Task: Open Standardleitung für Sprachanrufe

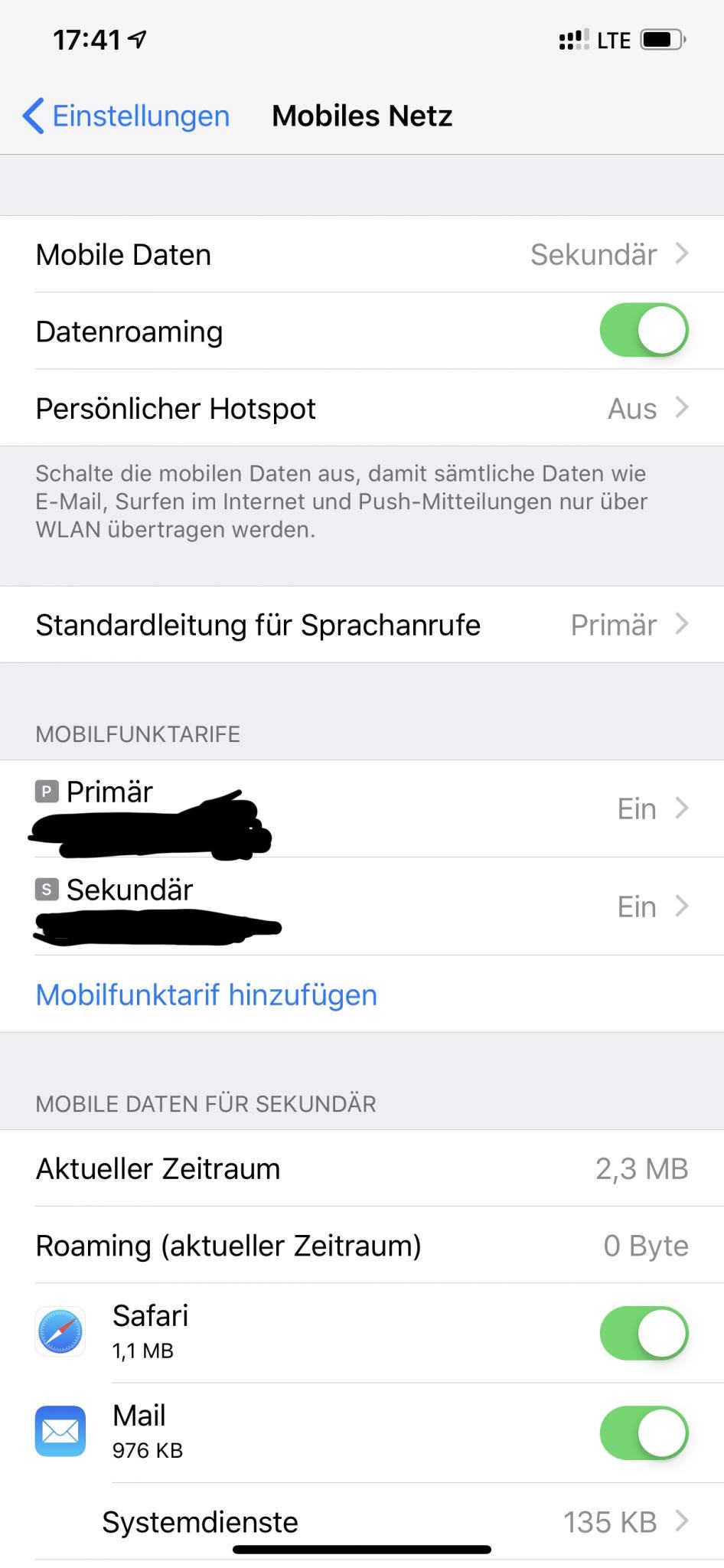Action: (x=362, y=625)
